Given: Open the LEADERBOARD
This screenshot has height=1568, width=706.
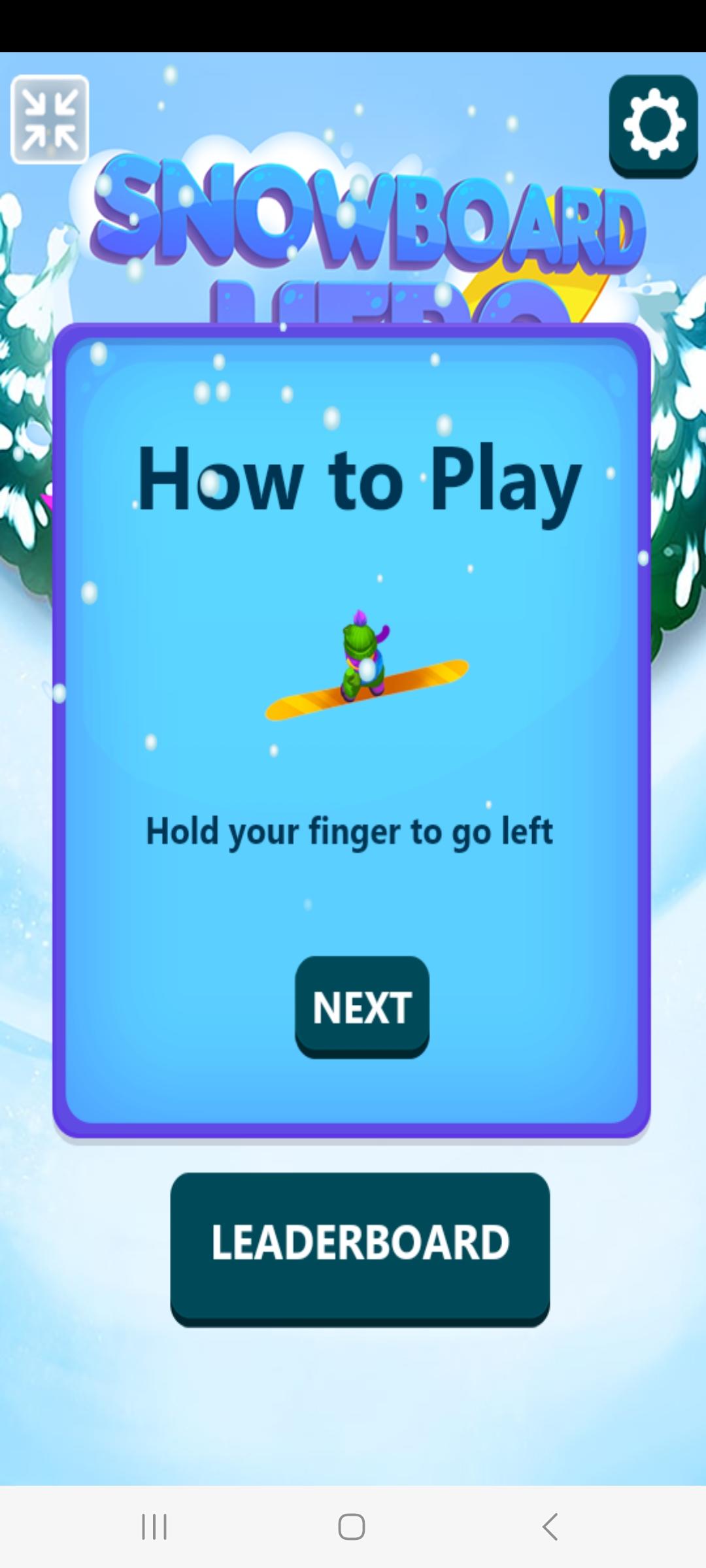Looking at the screenshot, I should [x=360, y=1248].
